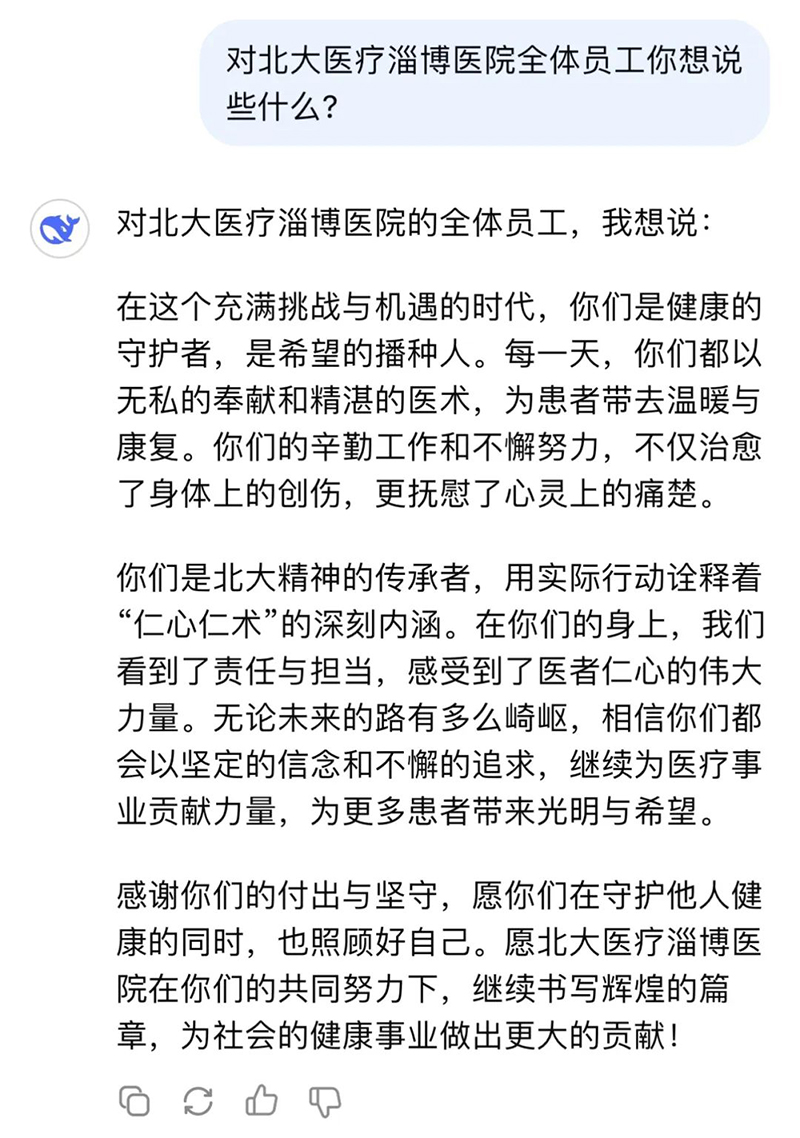Regenerate the AI response
This screenshot has width=800, height=1138.
pyautogui.click(x=198, y=1101)
